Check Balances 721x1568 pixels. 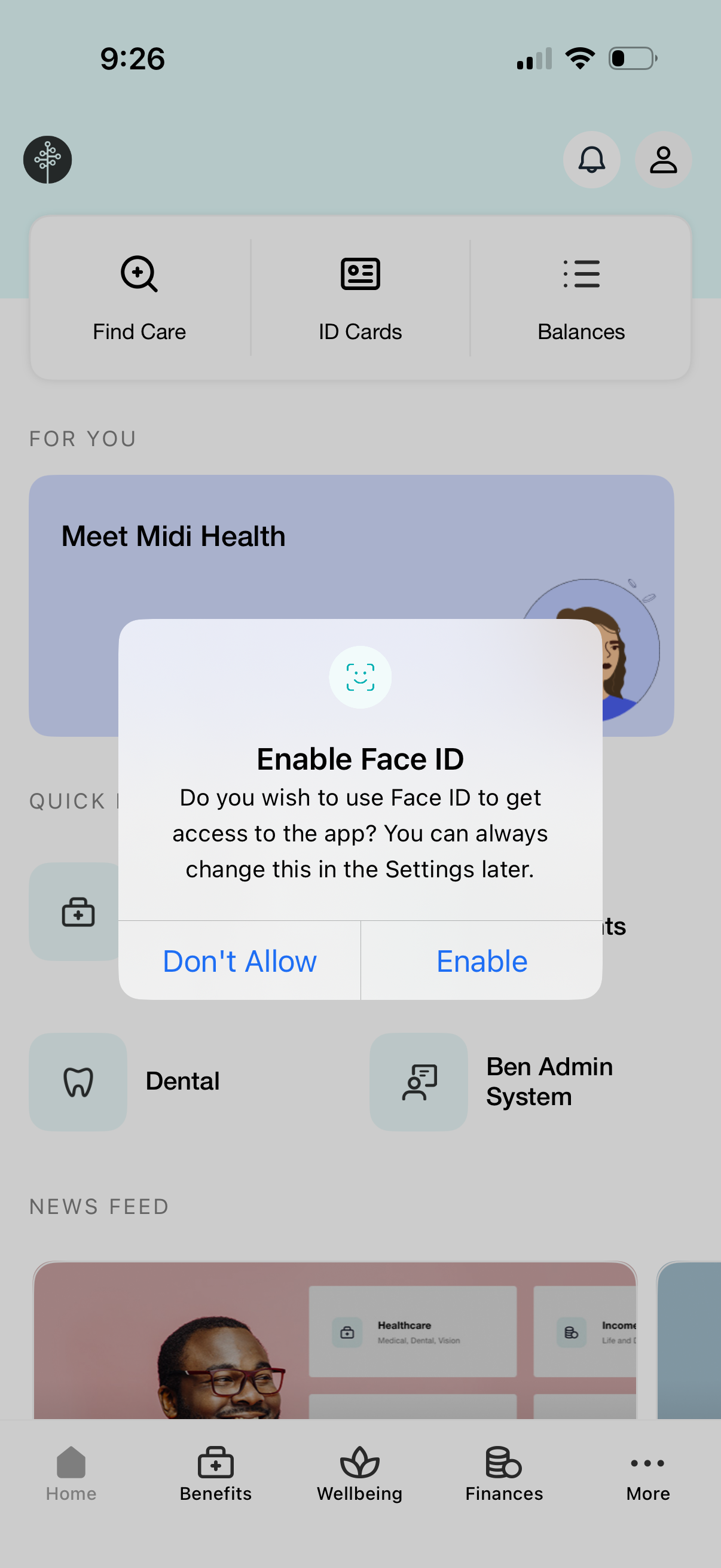pos(581,298)
